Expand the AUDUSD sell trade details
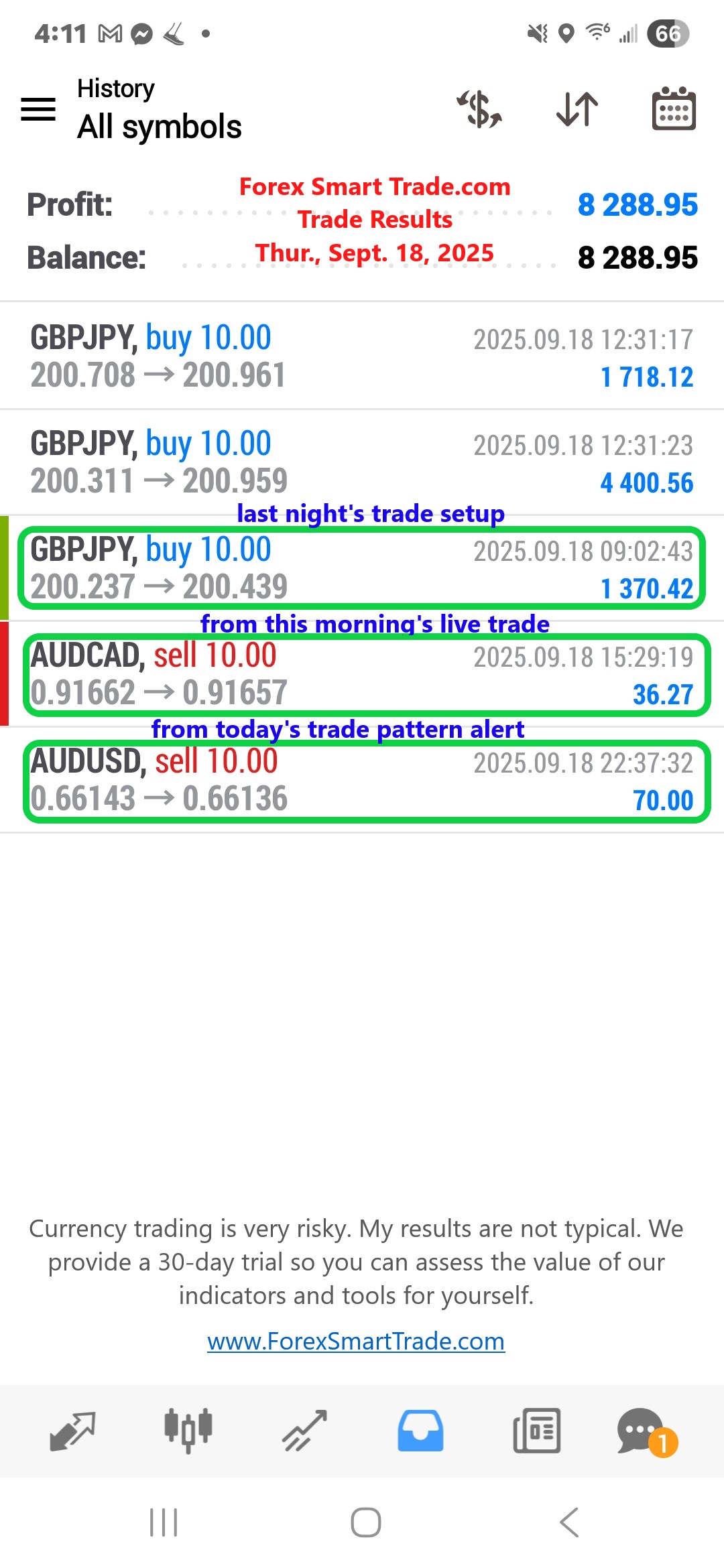Viewport: 724px width, 1568px height. click(x=362, y=780)
